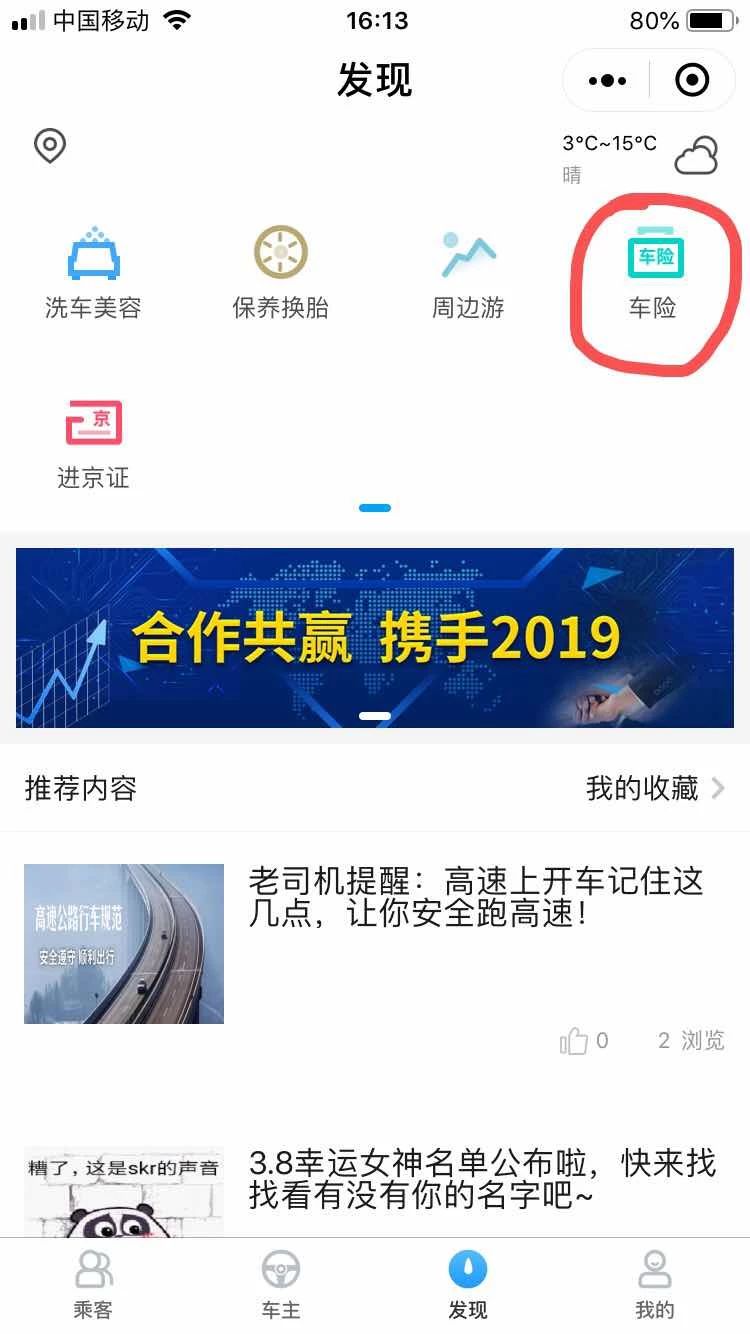
Task: Expand 我的收藏 favorites list
Action: (x=650, y=789)
